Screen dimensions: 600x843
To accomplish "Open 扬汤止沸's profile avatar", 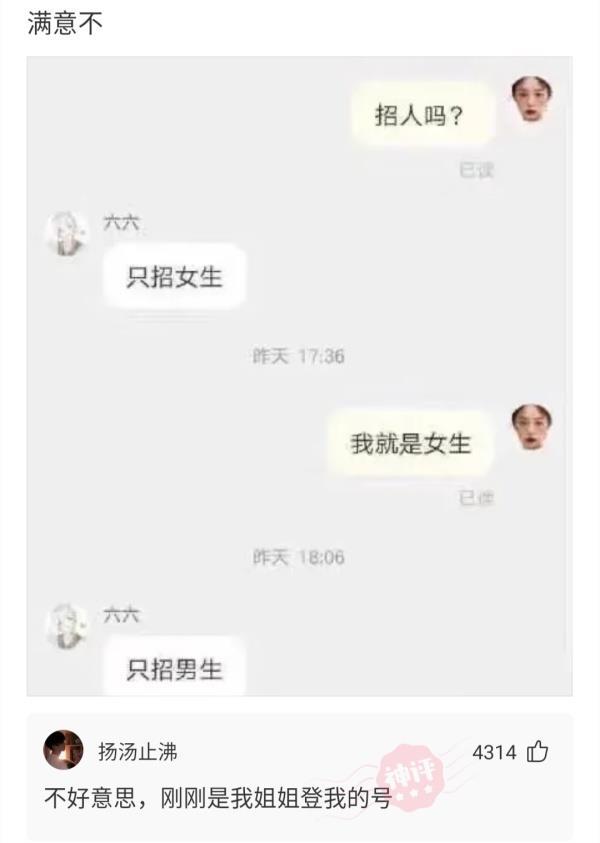I will [64, 750].
